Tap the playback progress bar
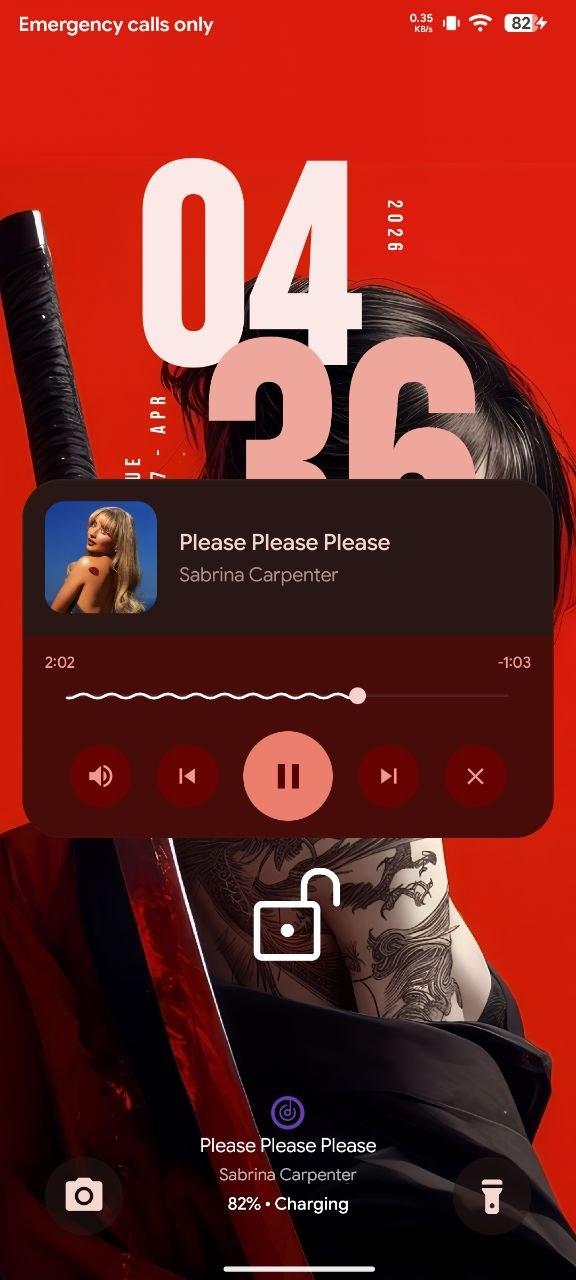The image size is (576, 1280). pos(287,696)
